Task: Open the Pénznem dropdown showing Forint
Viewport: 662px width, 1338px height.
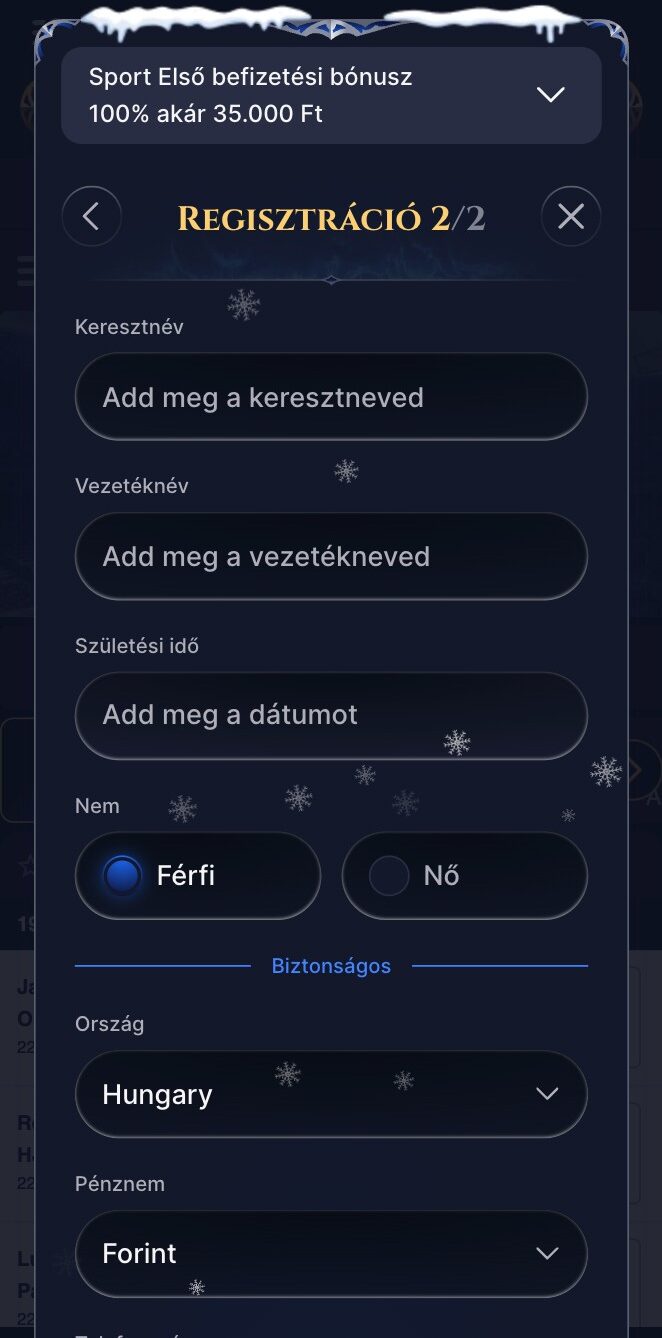Action: [x=331, y=1253]
